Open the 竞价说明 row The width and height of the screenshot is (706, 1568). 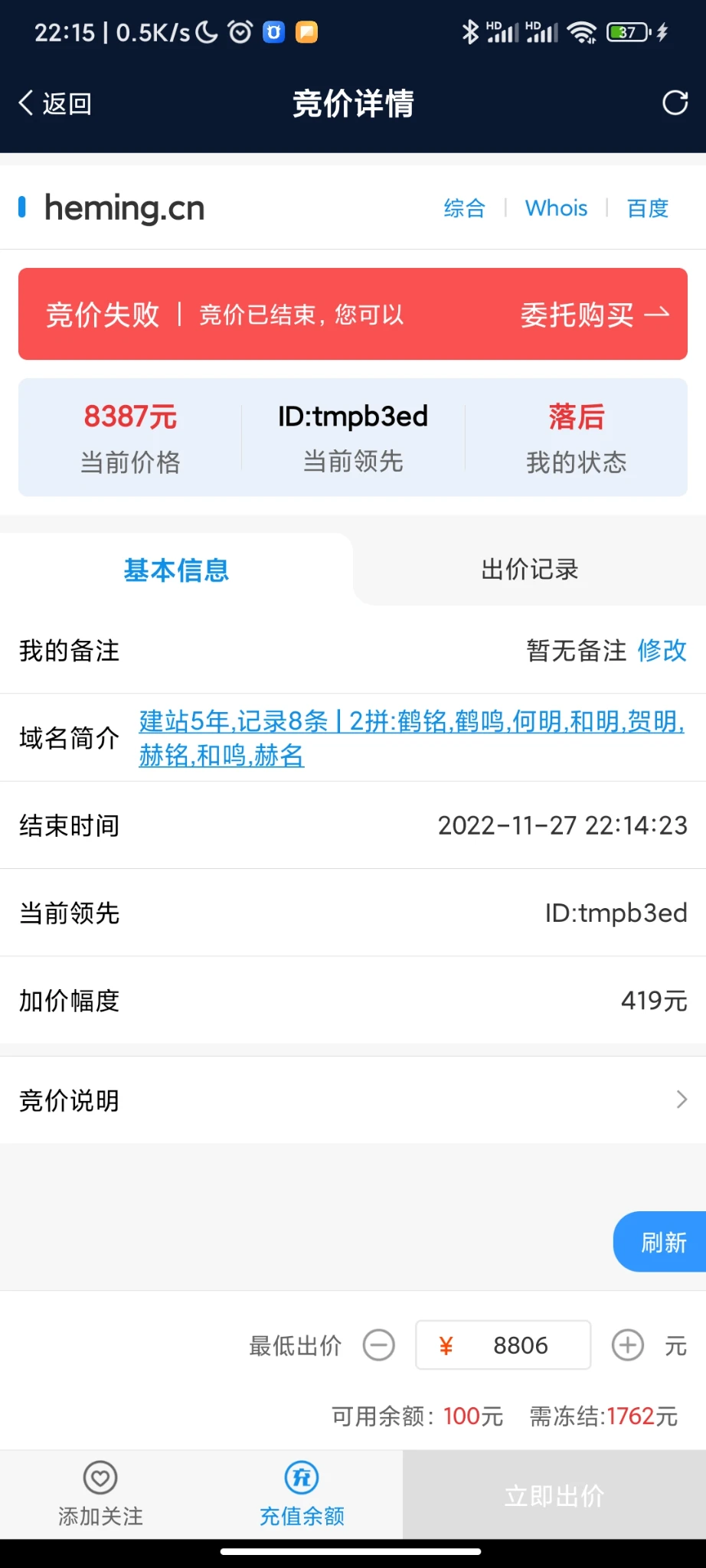click(x=352, y=1100)
